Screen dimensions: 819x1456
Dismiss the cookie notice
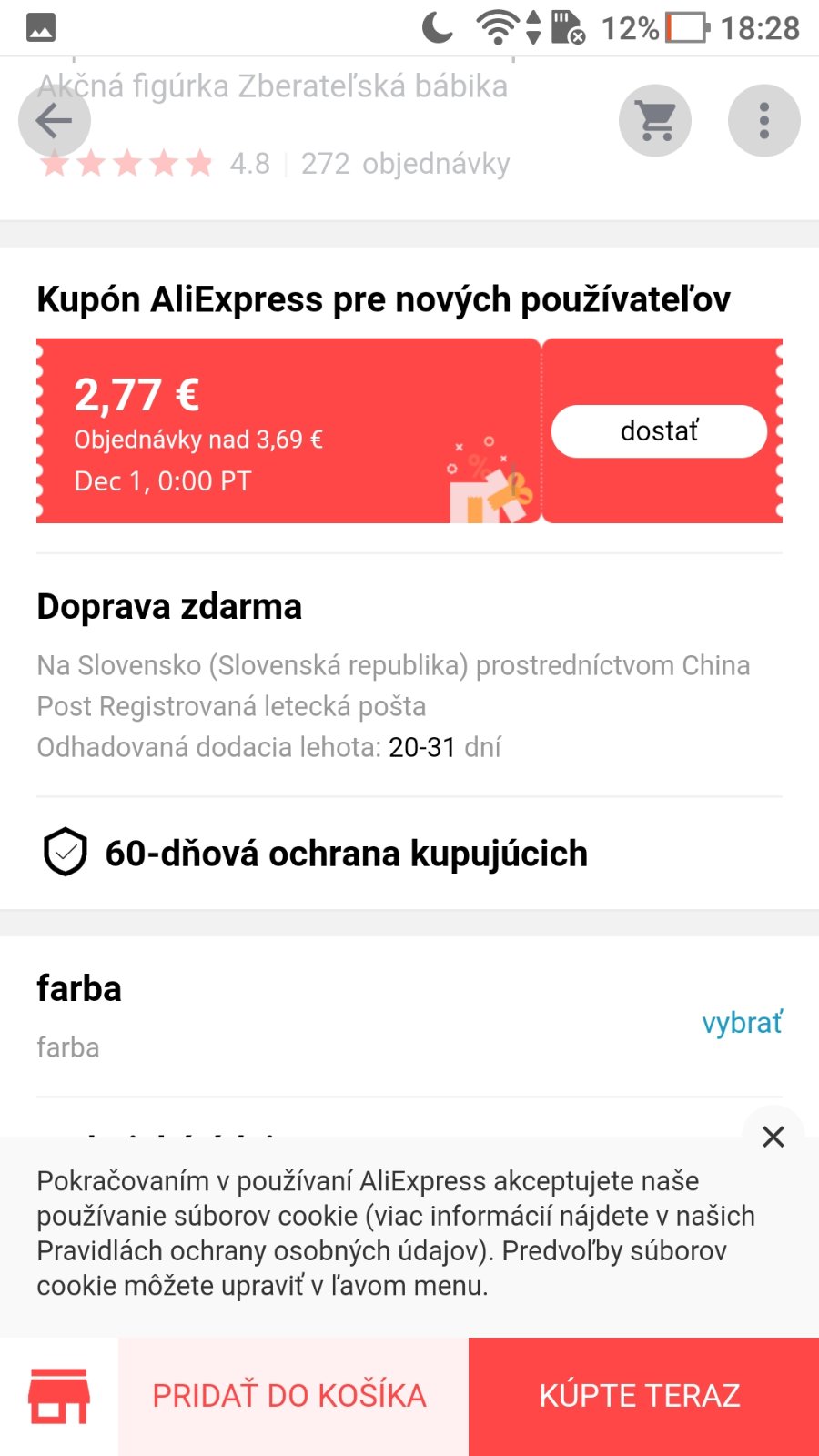pyautogui.click(x=773, y=1137)
